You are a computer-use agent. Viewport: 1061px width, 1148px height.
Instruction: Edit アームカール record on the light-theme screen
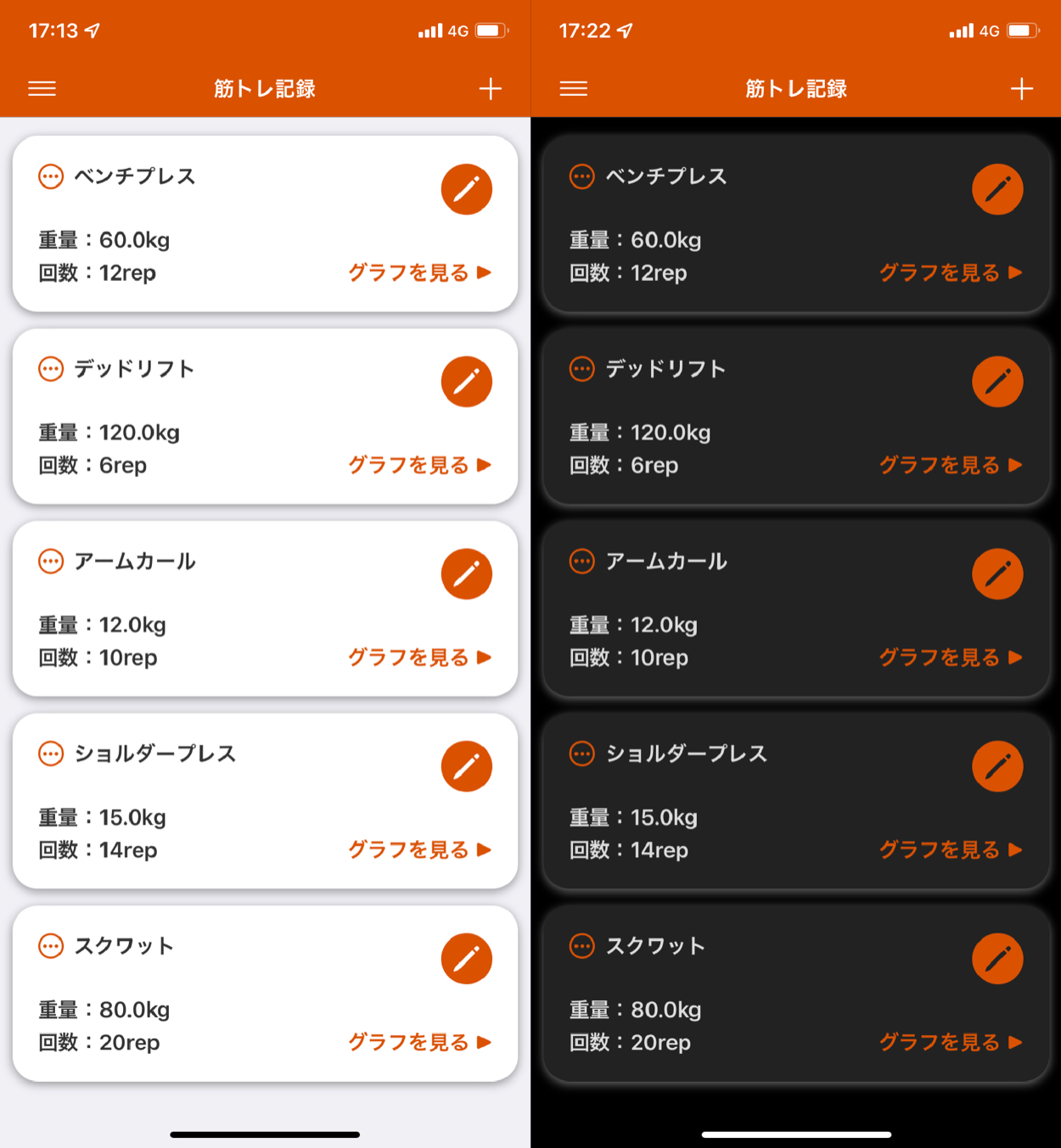(466, 574)
